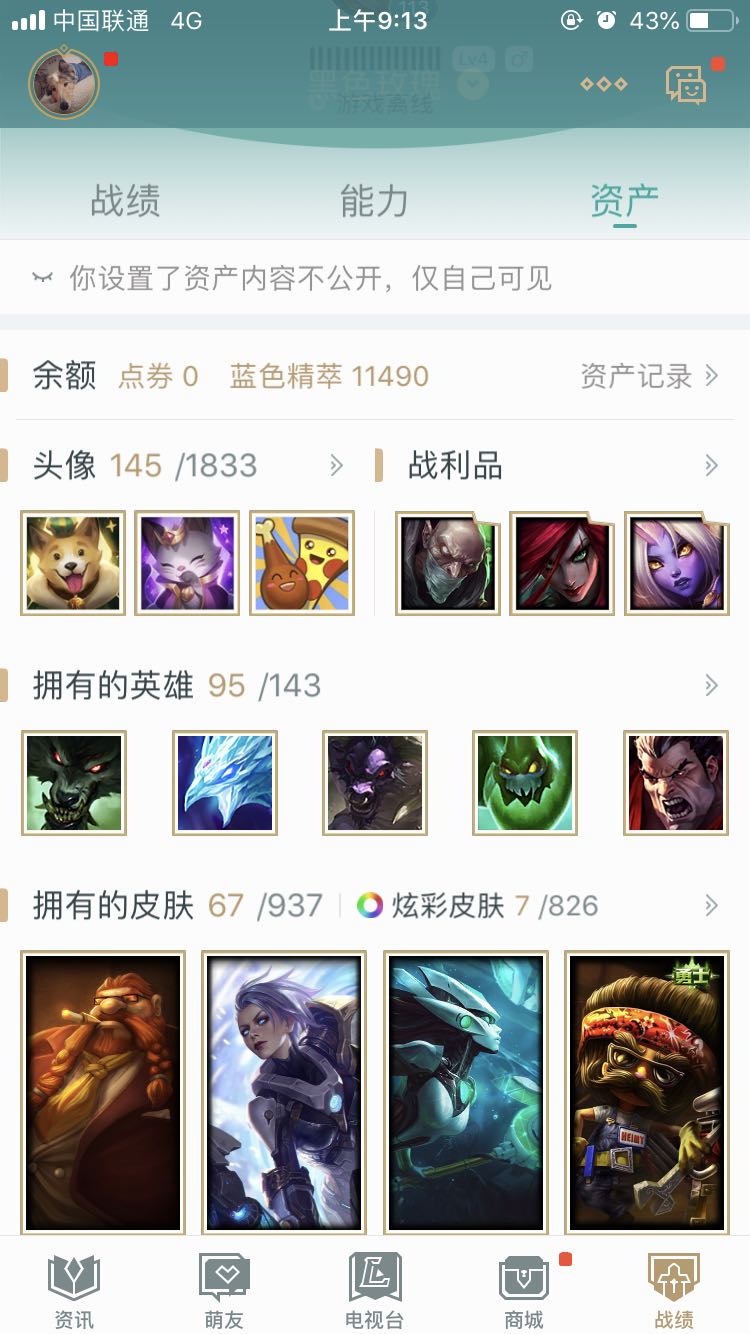The width and height of the screenshot is (750, 1334).
Task: Tap the 战绩 tab in bottom bar
Action: (x=673, y=1292)
